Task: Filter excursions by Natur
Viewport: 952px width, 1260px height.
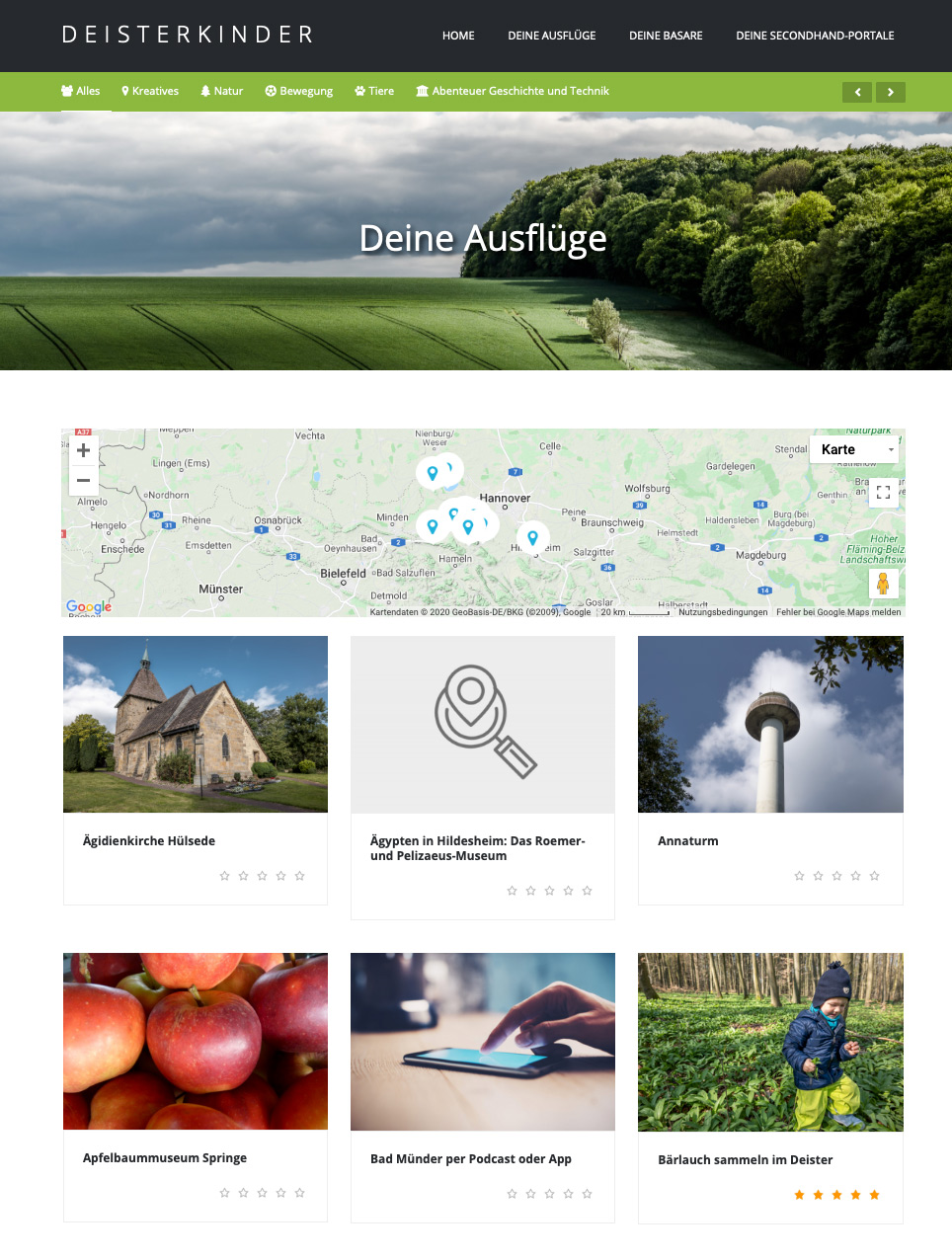Action: point(221,91)
